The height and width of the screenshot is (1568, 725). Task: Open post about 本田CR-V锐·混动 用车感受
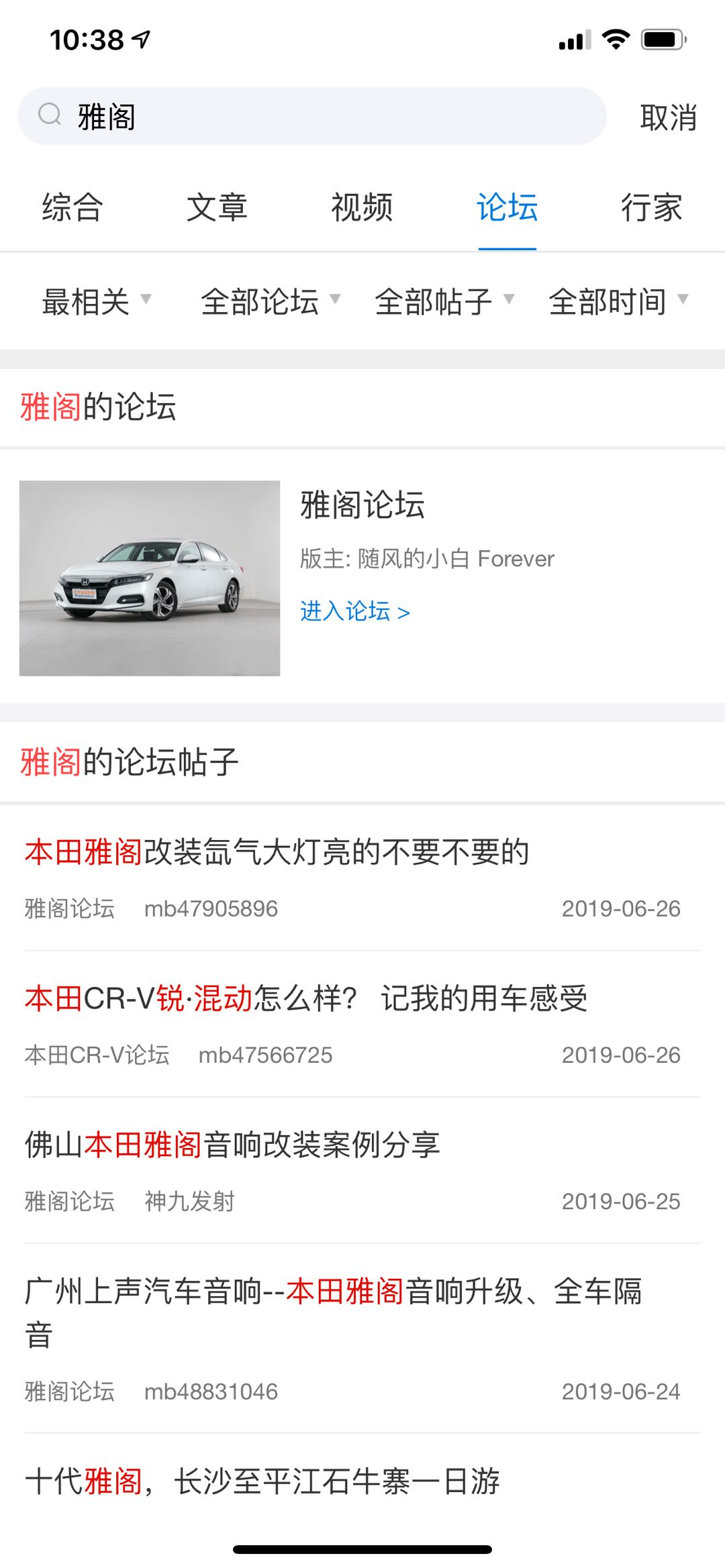(x=306, y=999)
